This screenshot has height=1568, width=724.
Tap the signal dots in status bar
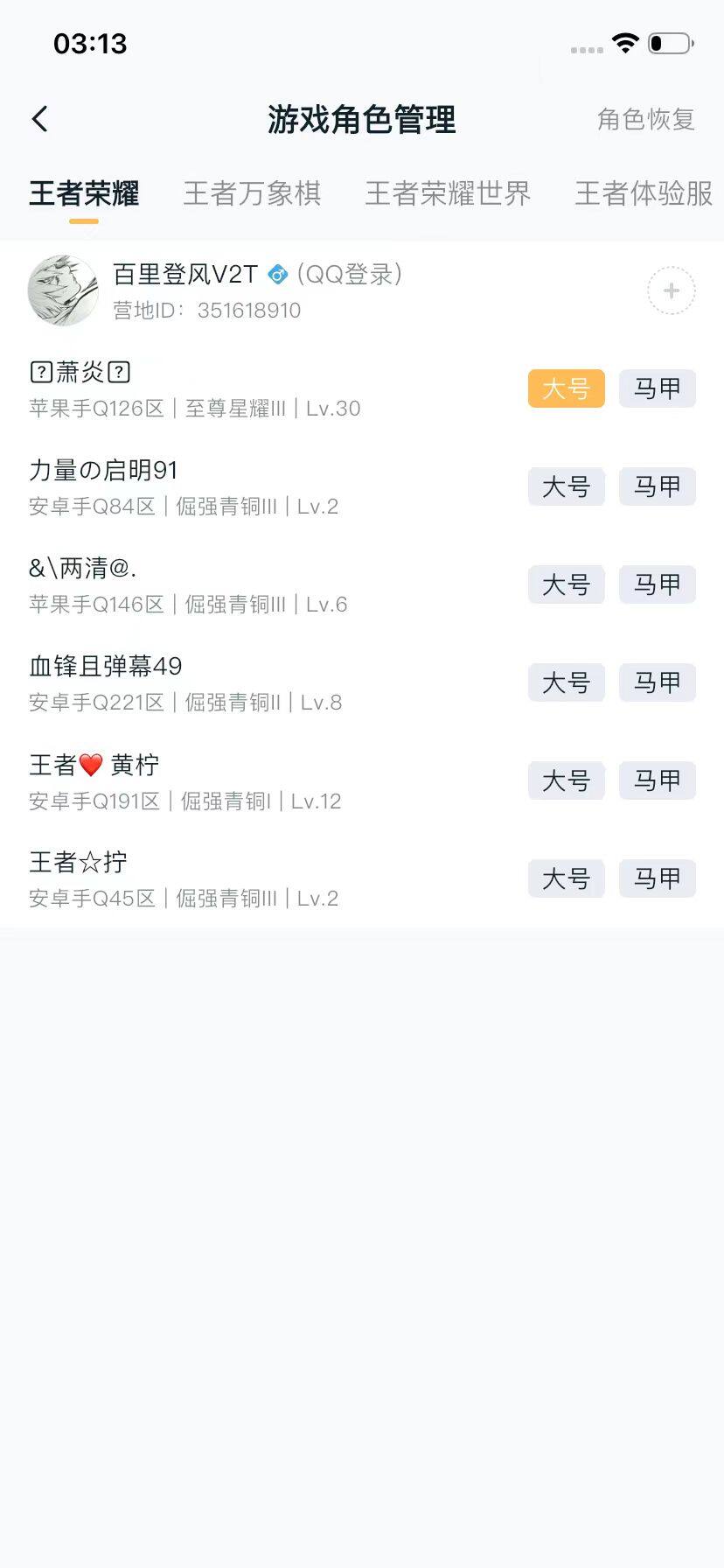tap(584, 45)
